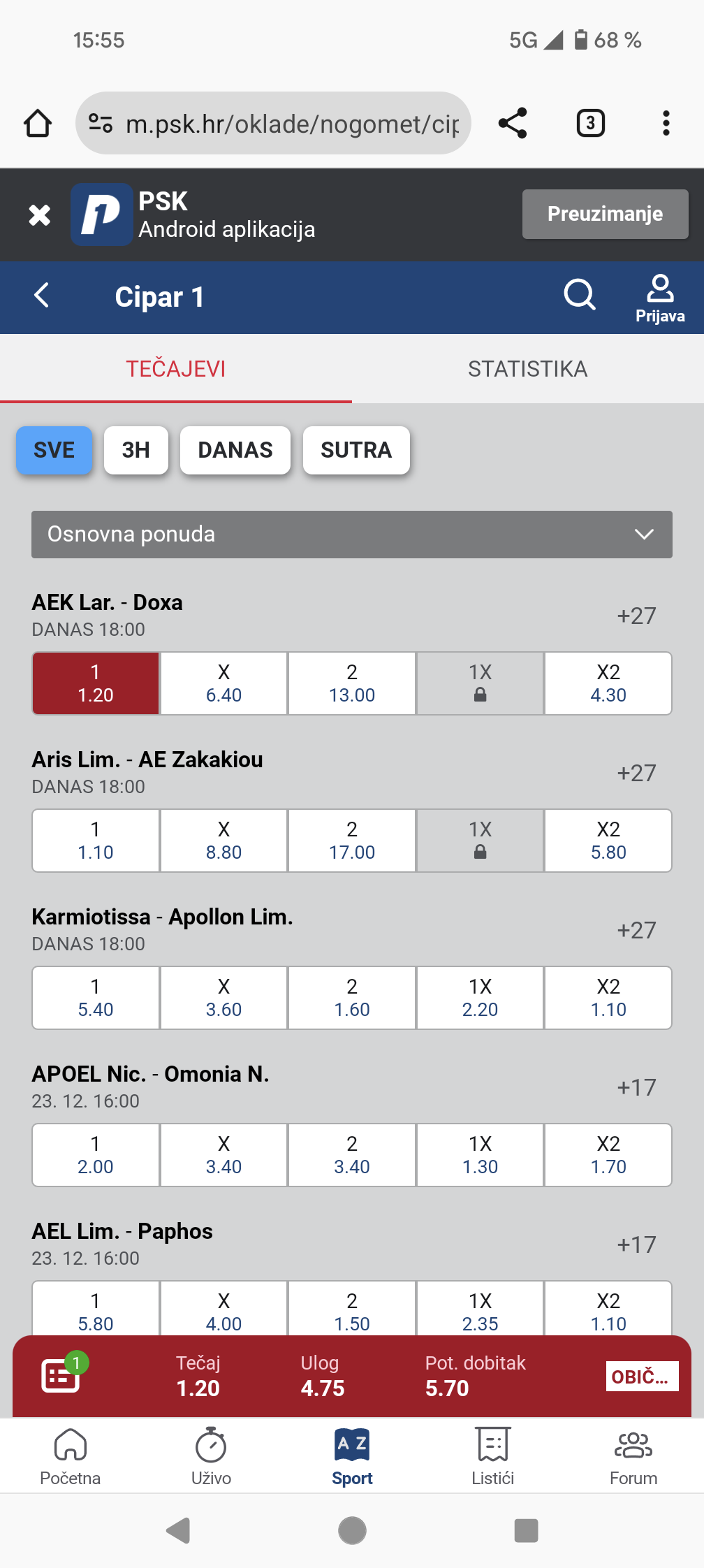Open the Listići tab
Image resolution: width=704 pixels, height=1568 pixels.
[493, 1456]
